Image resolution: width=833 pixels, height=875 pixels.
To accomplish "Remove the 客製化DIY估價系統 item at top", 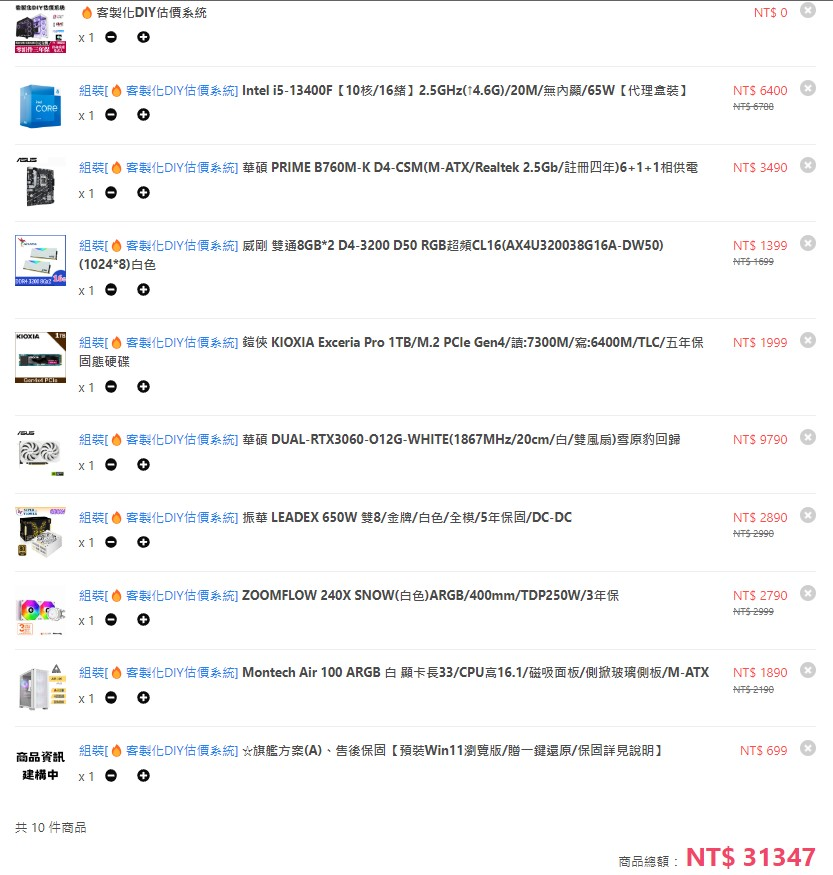I will click(808, 11).
